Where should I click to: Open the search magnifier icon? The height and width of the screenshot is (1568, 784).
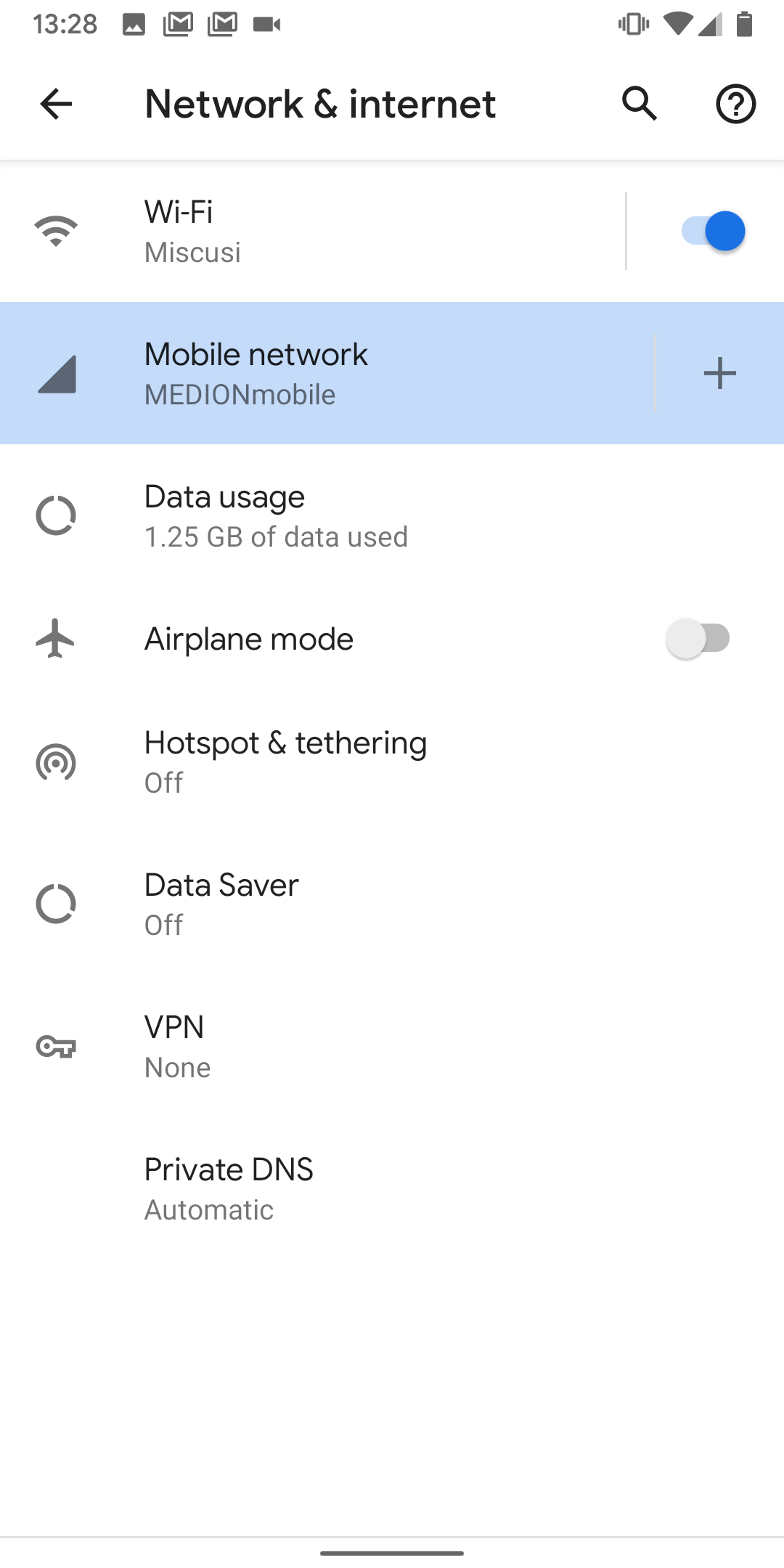pos(638,104)
